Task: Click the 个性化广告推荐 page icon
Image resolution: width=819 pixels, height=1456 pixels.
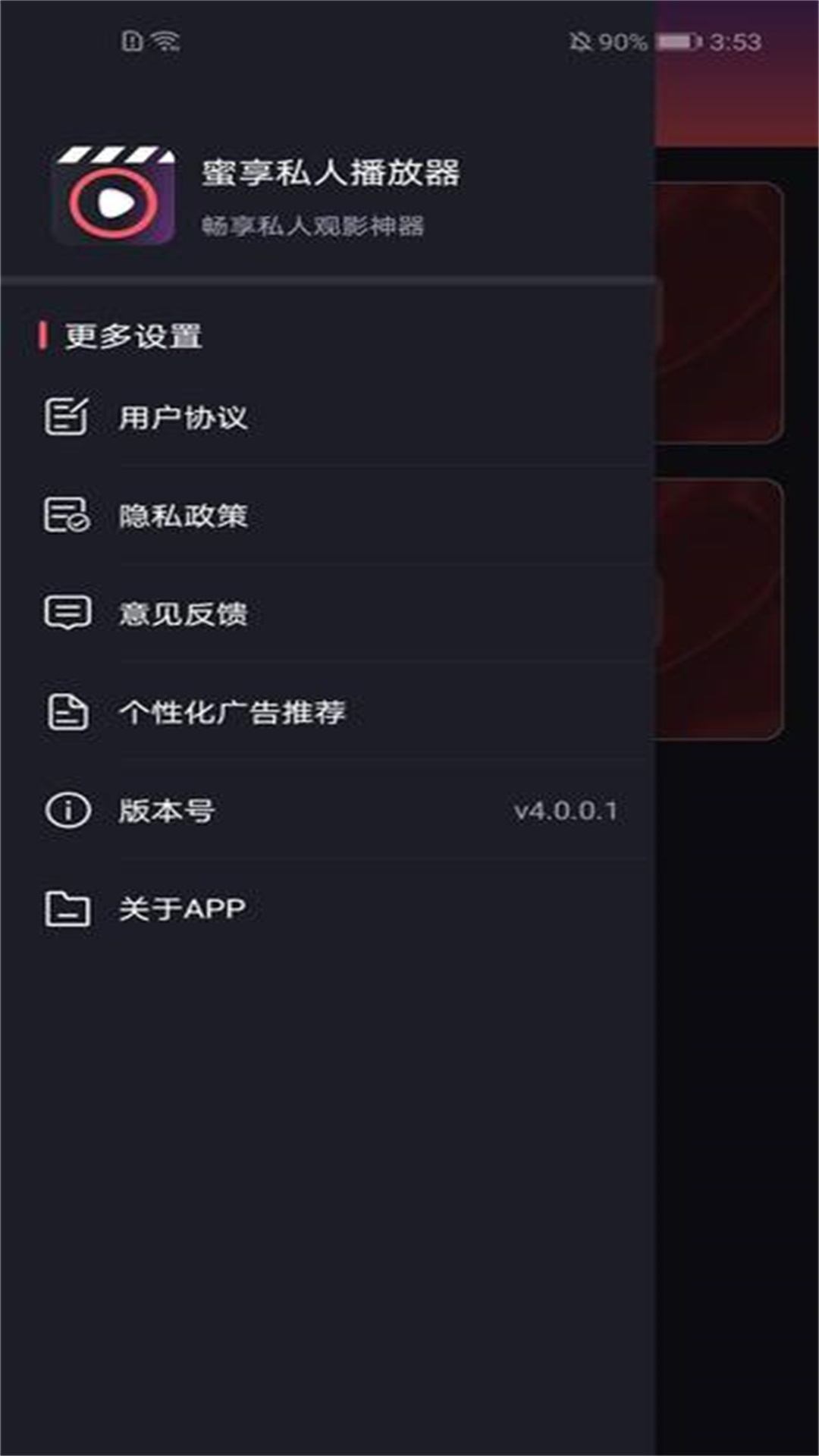Action: click(67, 713)
